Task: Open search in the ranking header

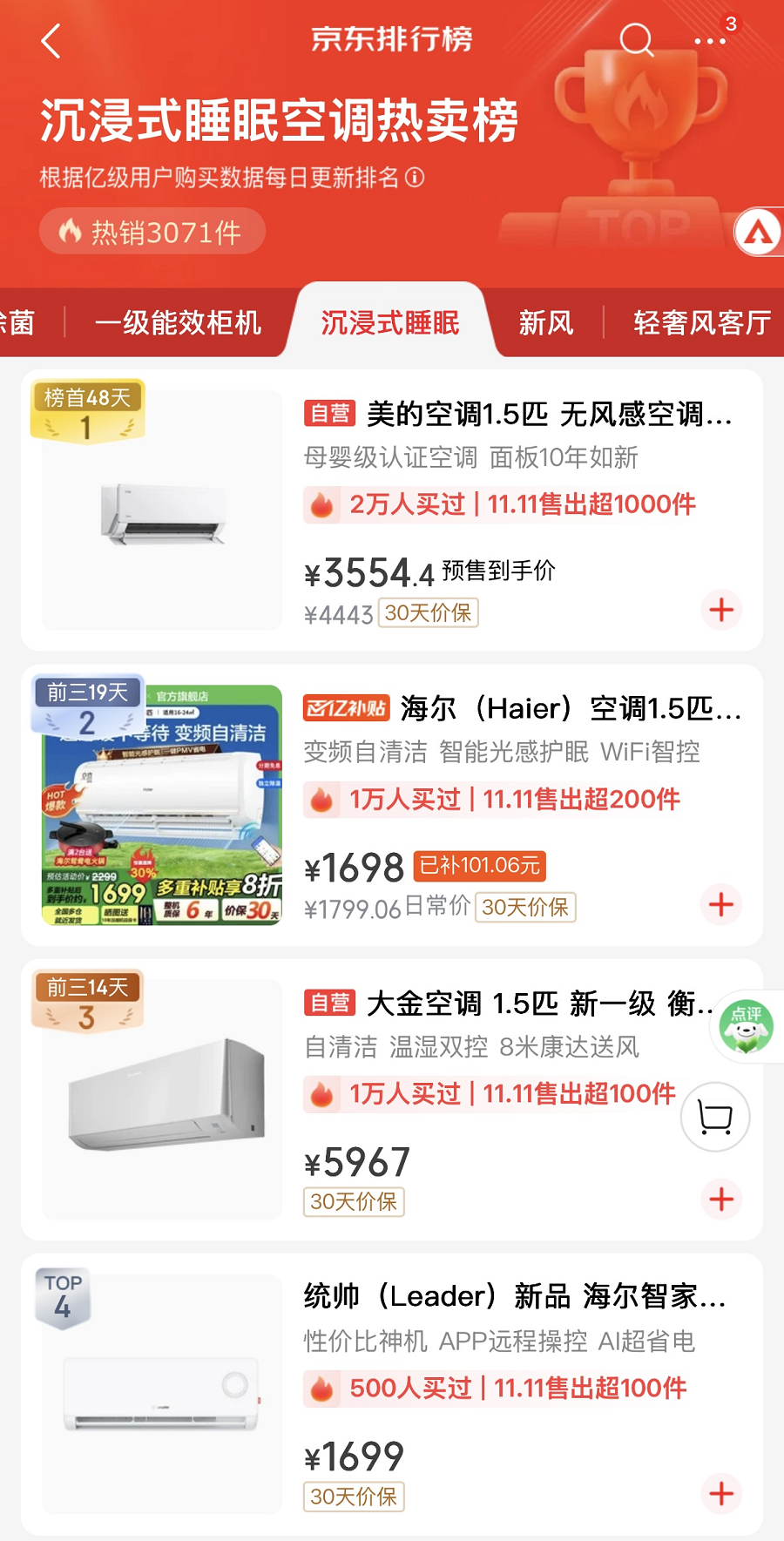Action: [636, 40]
